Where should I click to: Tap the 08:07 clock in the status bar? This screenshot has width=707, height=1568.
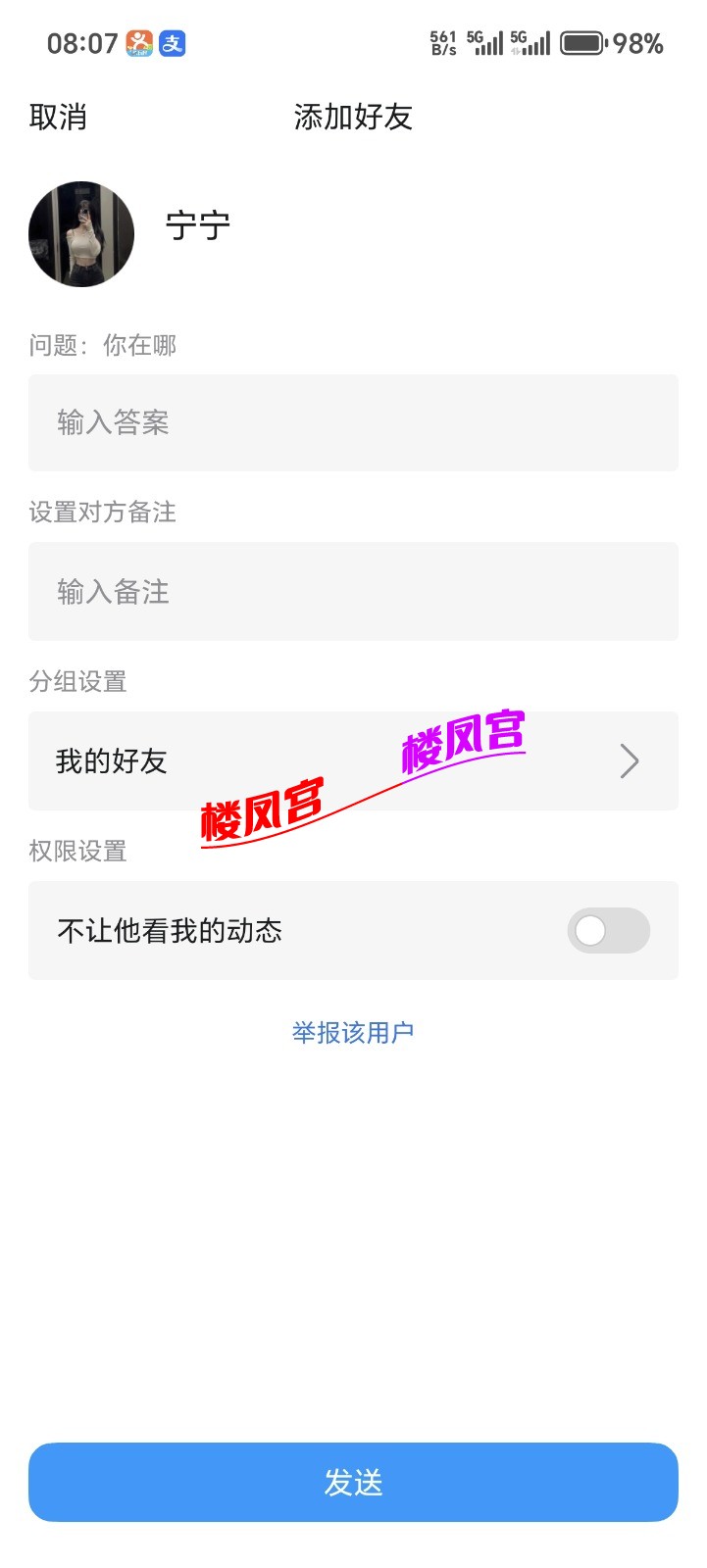pos(81,43)
